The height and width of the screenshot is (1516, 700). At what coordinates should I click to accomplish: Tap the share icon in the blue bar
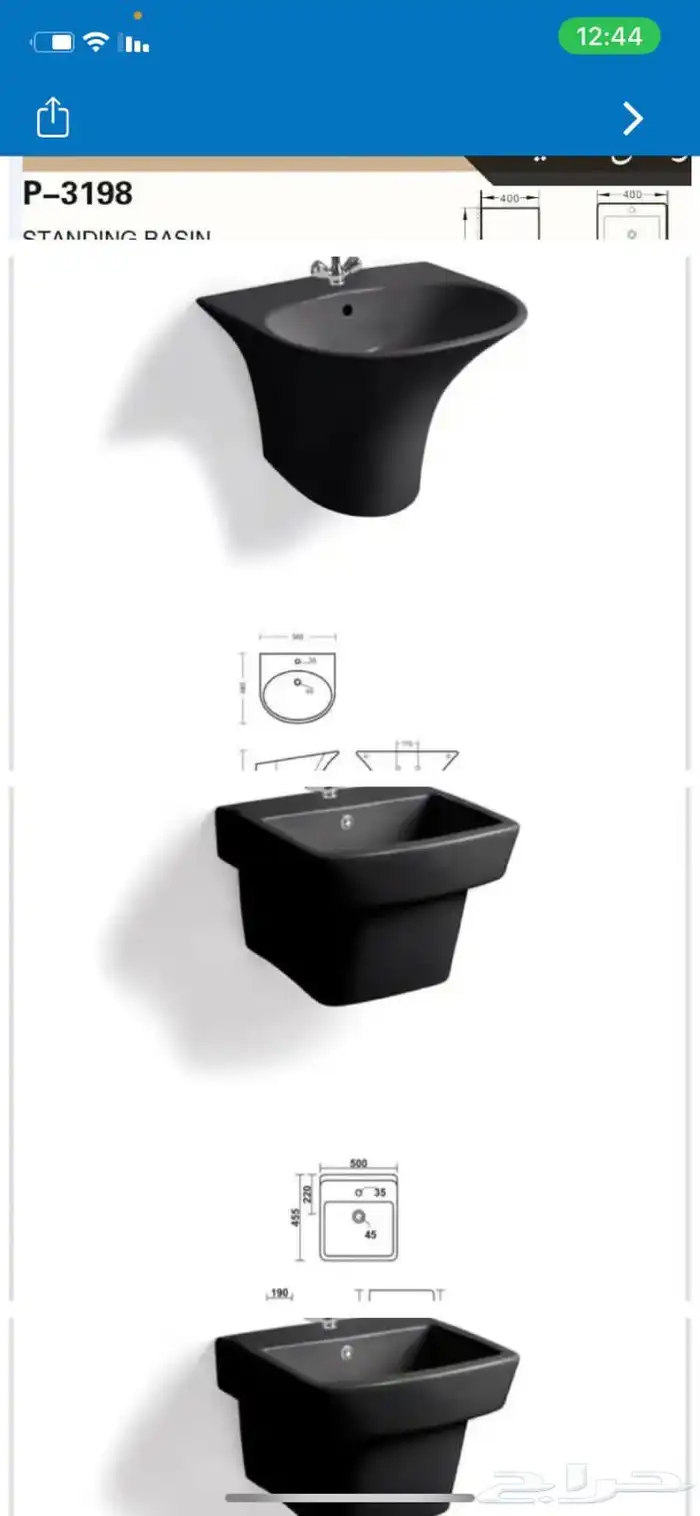coord(53,118)
